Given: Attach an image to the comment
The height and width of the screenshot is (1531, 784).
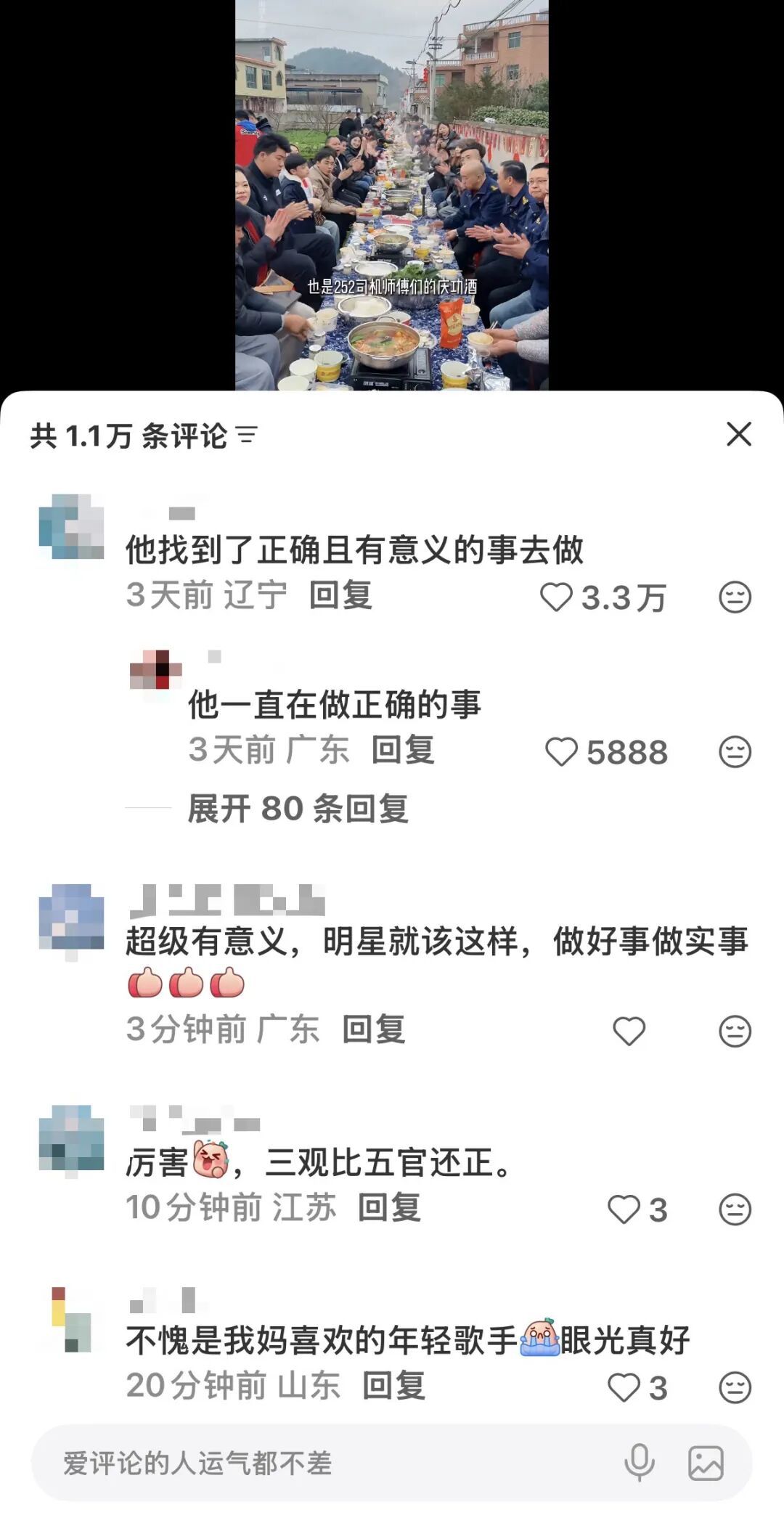Looking at the screenshot, I should point(706,1463).
